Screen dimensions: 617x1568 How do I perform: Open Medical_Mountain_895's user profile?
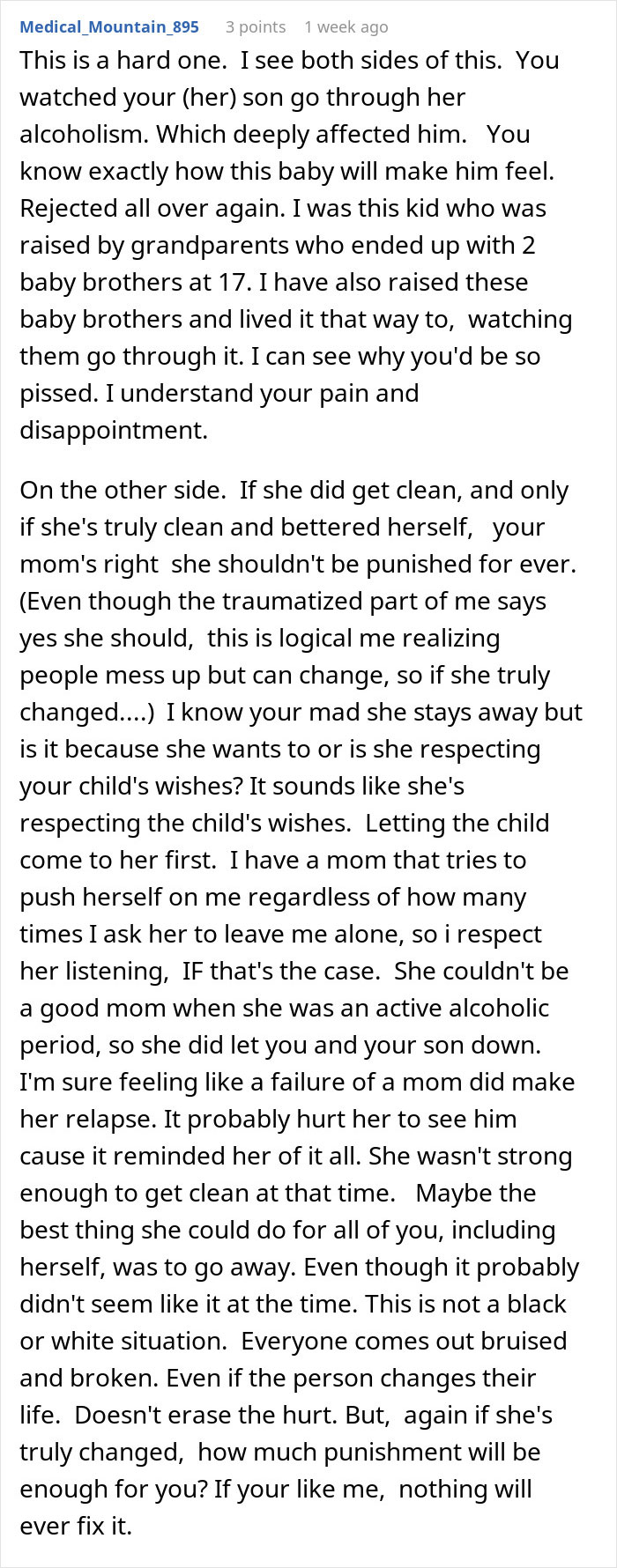pyautogui.click(x=109, y=26)
